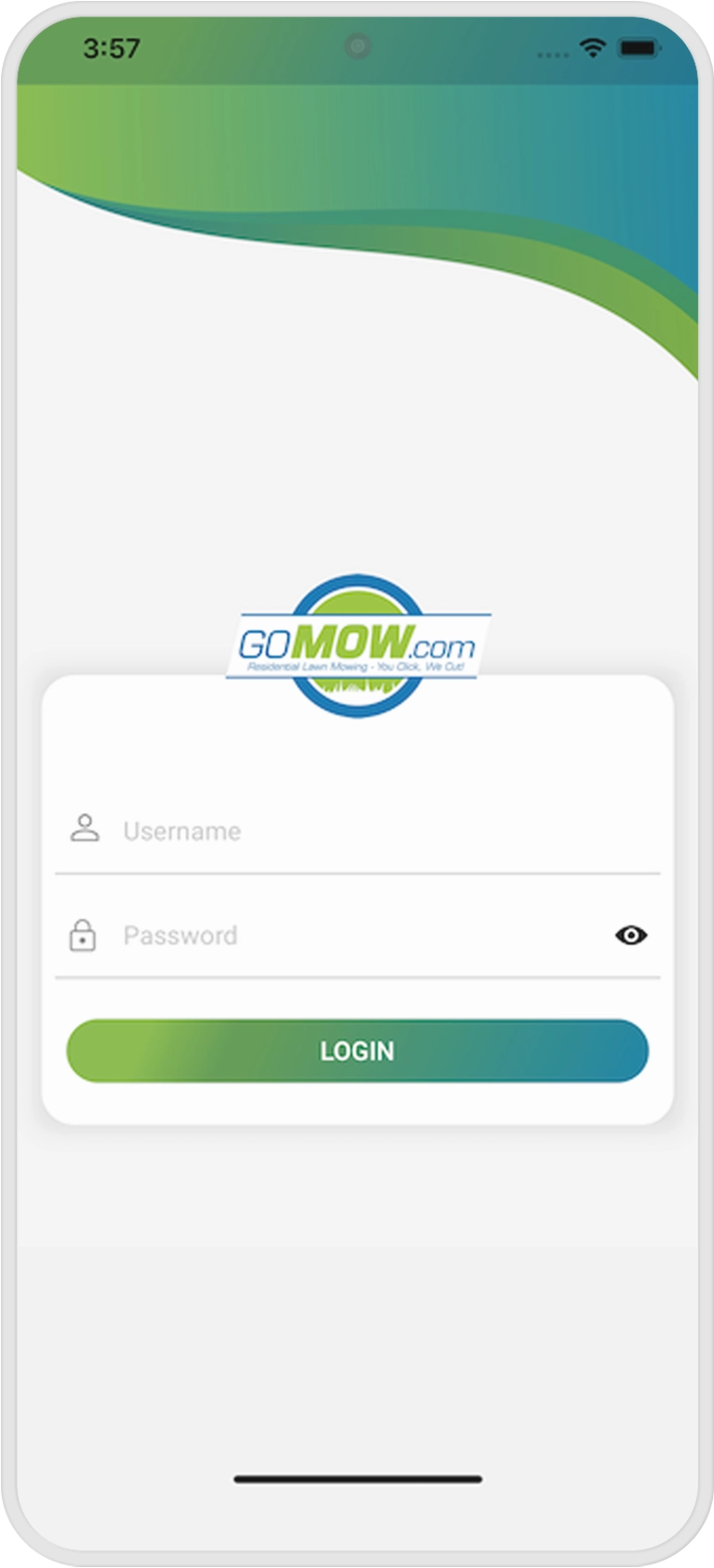Screen dimensions: 714x1568
Task: Tap the LOGIN button
Action: point(357,1051)
